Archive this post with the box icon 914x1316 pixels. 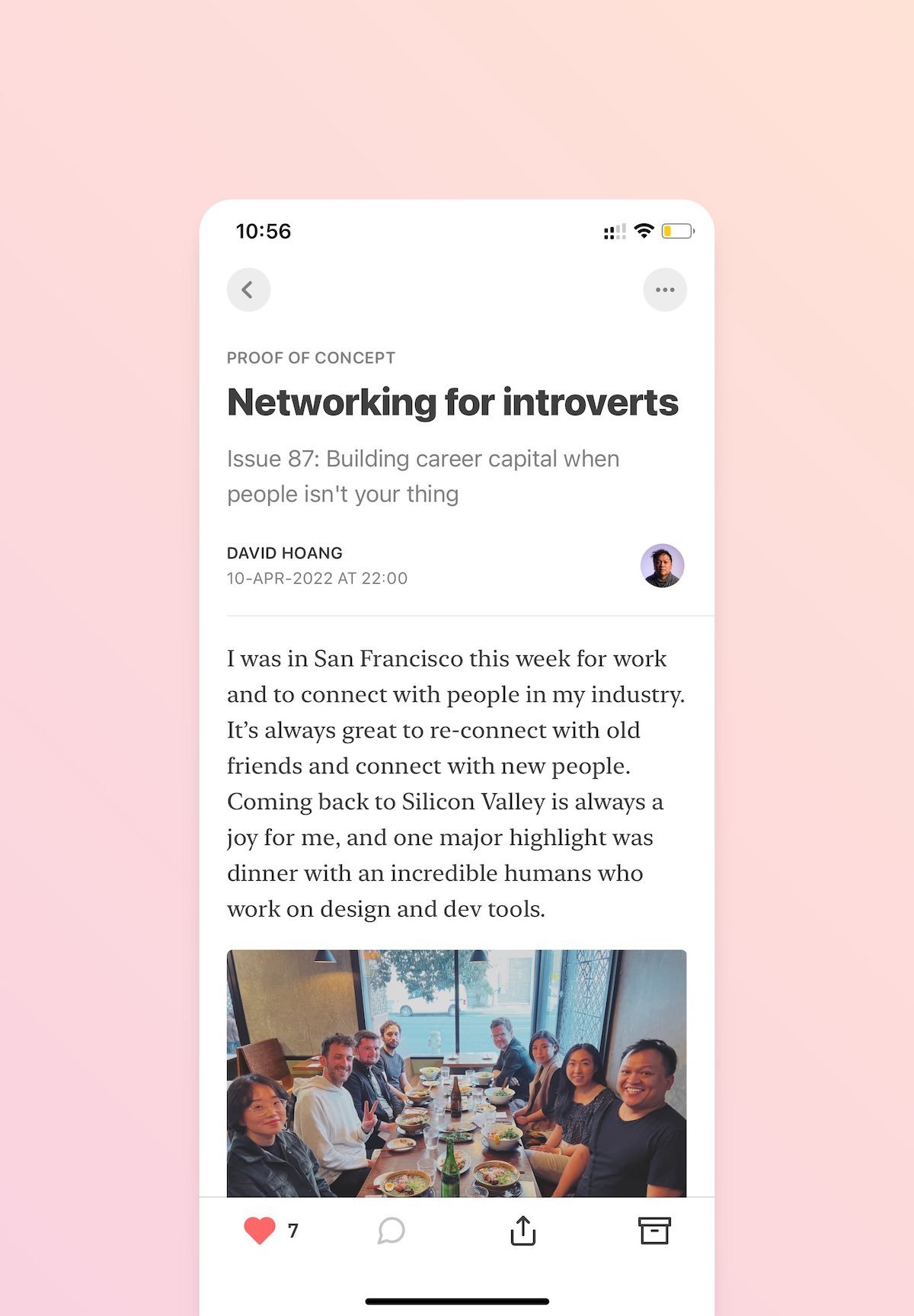point(654,1230)
